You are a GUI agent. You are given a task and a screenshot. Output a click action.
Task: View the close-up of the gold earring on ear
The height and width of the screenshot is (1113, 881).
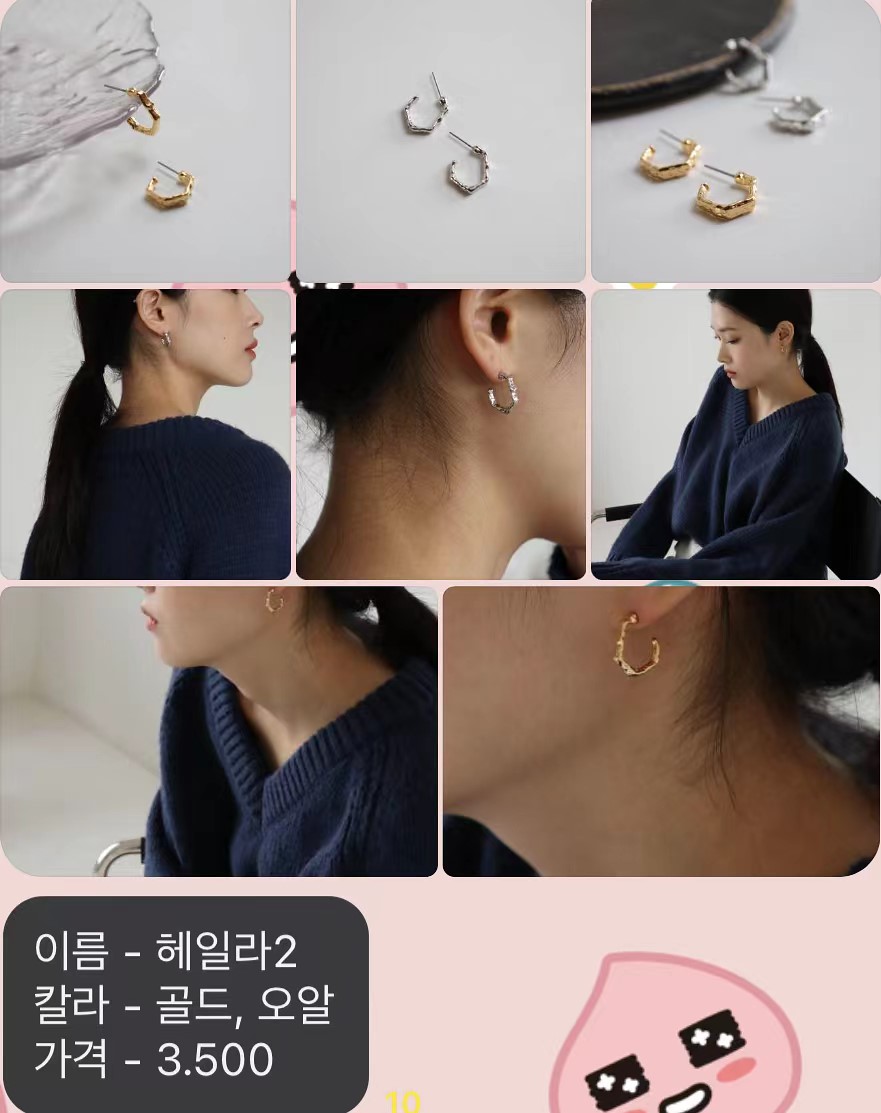[661, 731]
